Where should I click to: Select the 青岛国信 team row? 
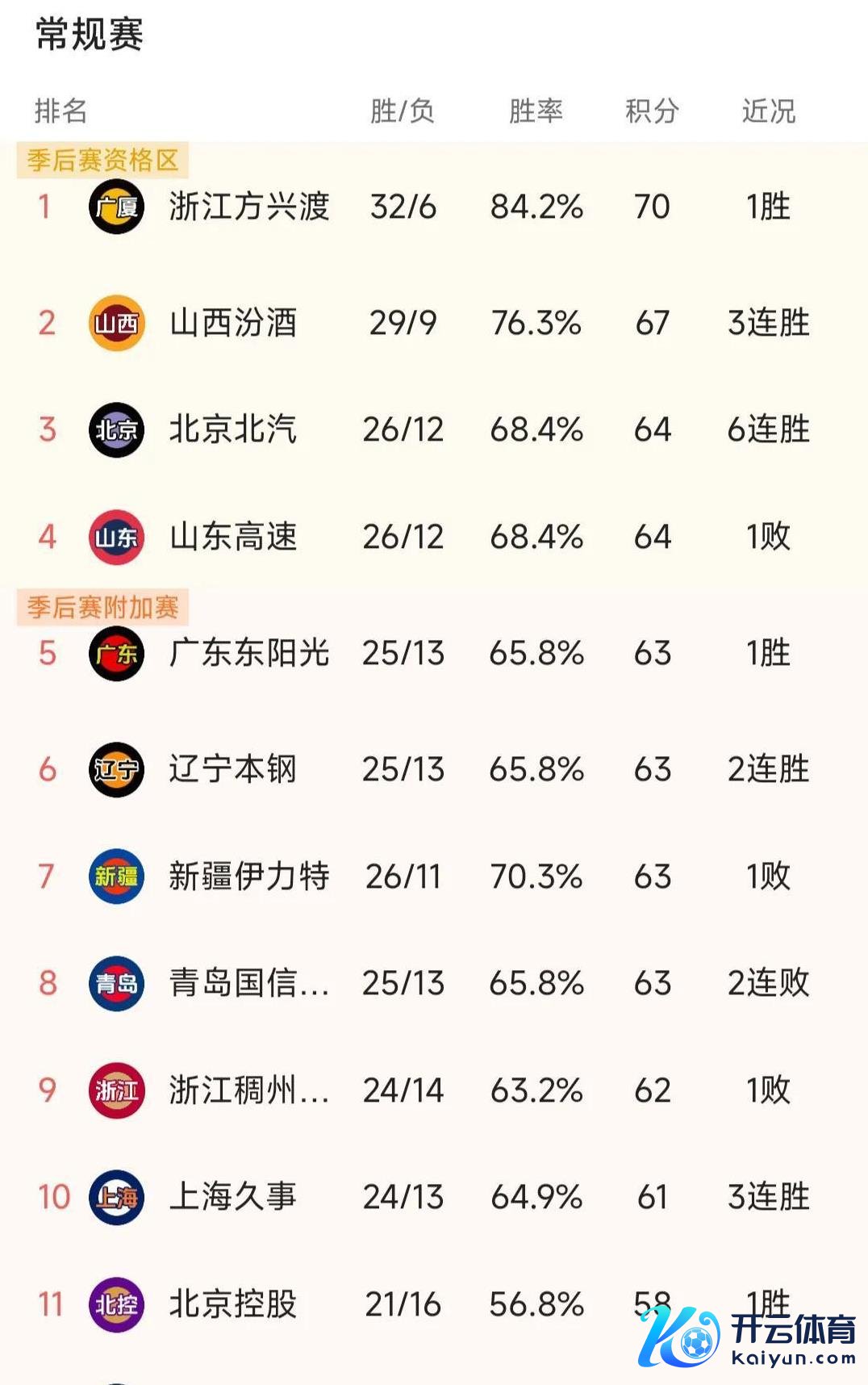tap(248, 983)
